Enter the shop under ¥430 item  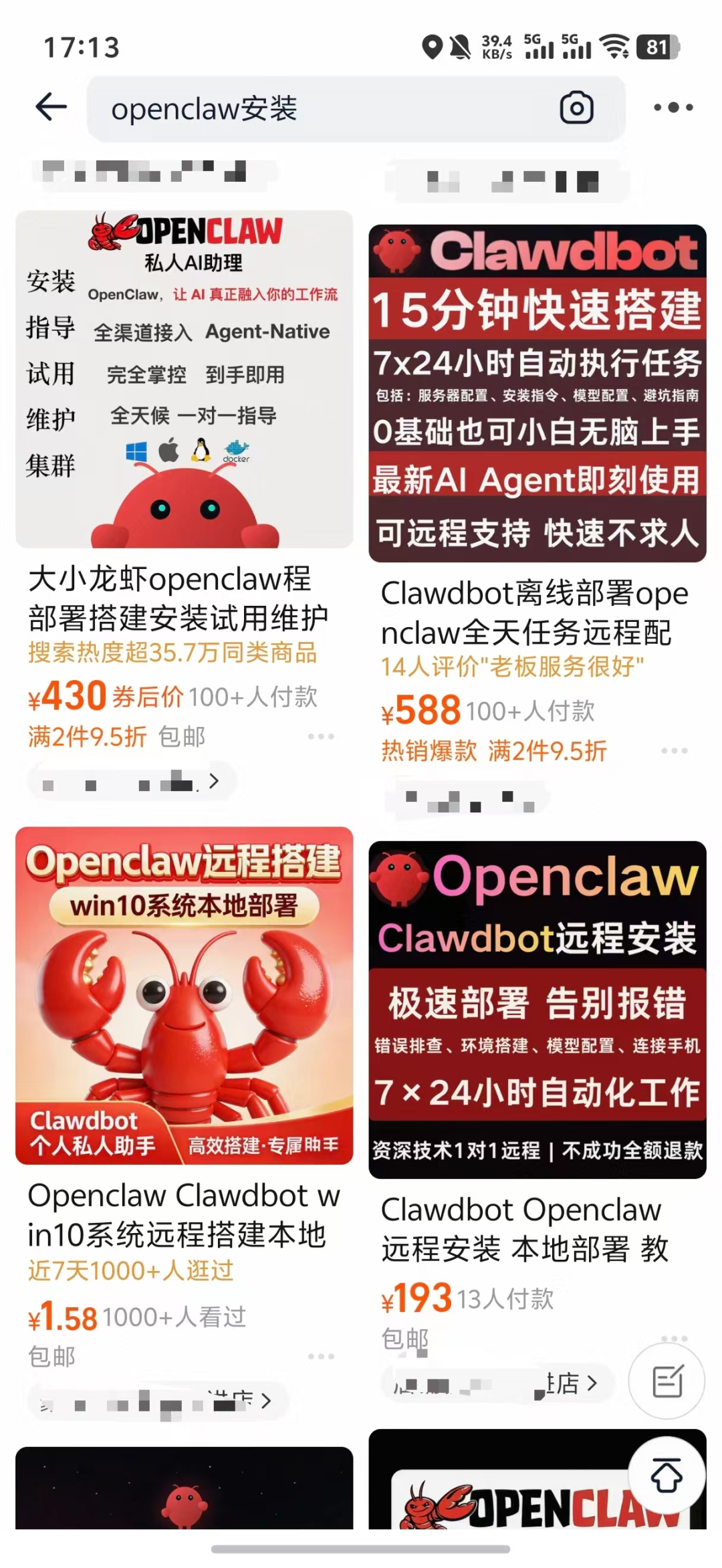coord(132,782)
